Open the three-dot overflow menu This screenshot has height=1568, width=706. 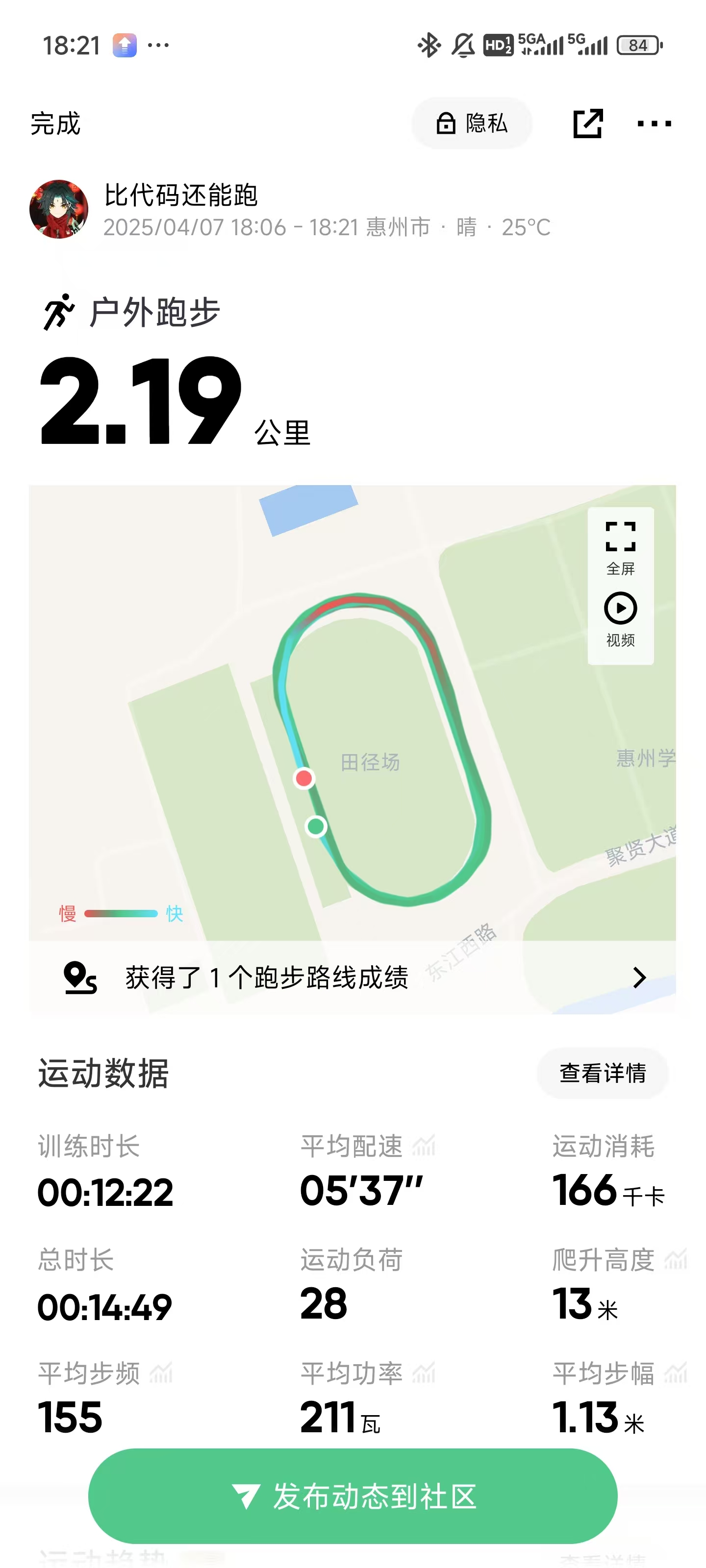pyautogui.click(x=654, y=123)
